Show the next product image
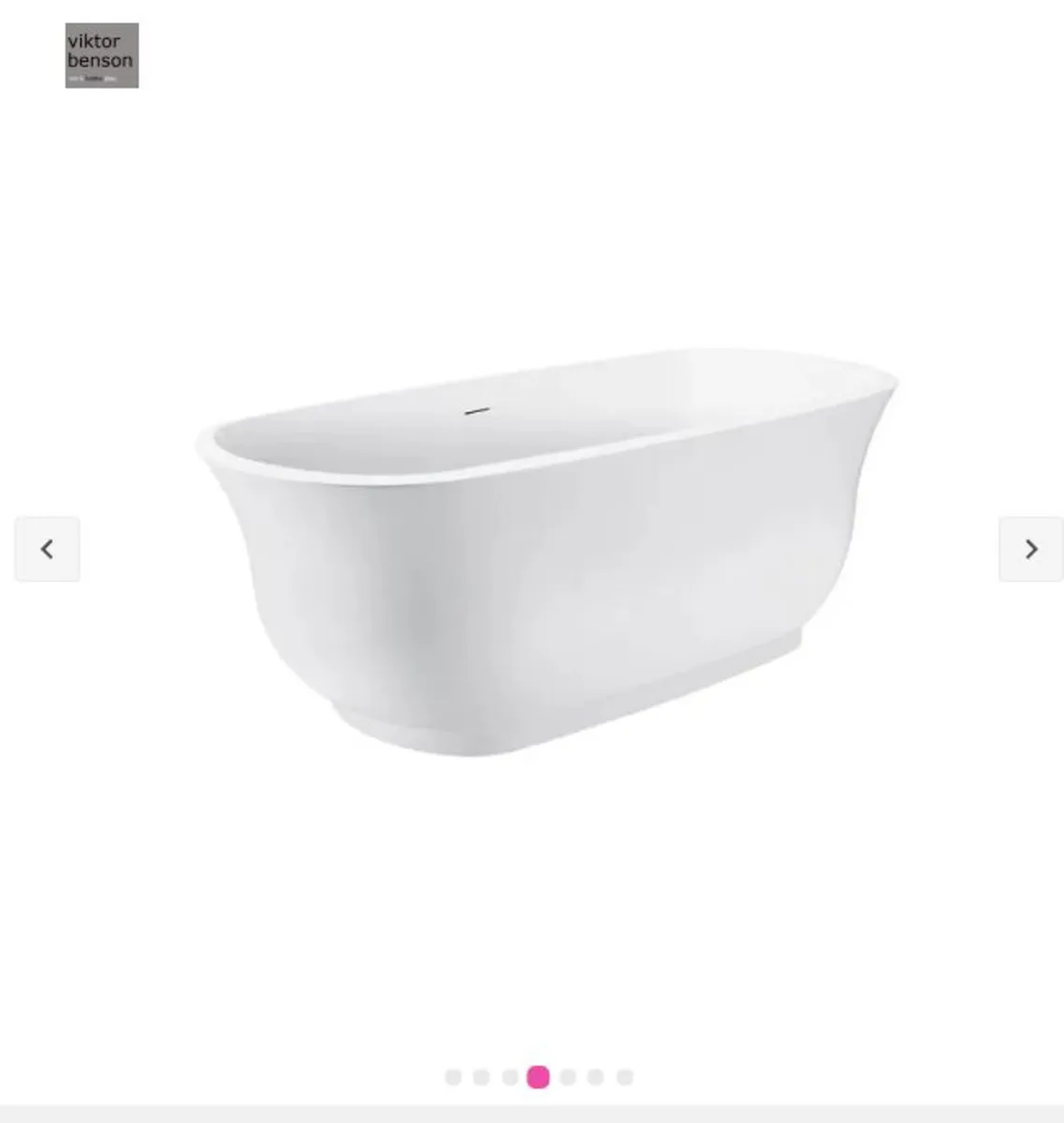Screen dimensions: 1064x1123 1030,549
